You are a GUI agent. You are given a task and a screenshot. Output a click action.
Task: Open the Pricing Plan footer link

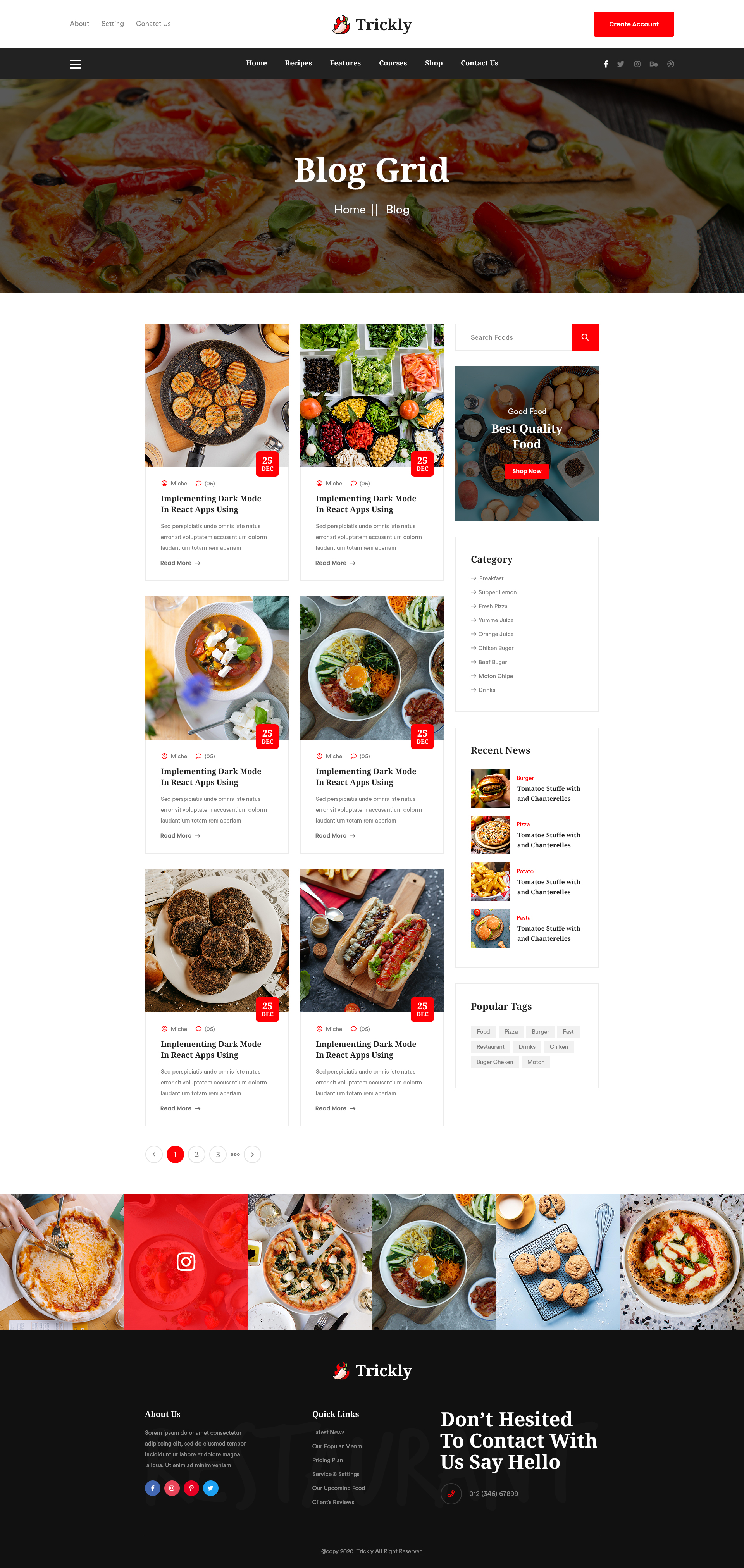coord(327,1460)
